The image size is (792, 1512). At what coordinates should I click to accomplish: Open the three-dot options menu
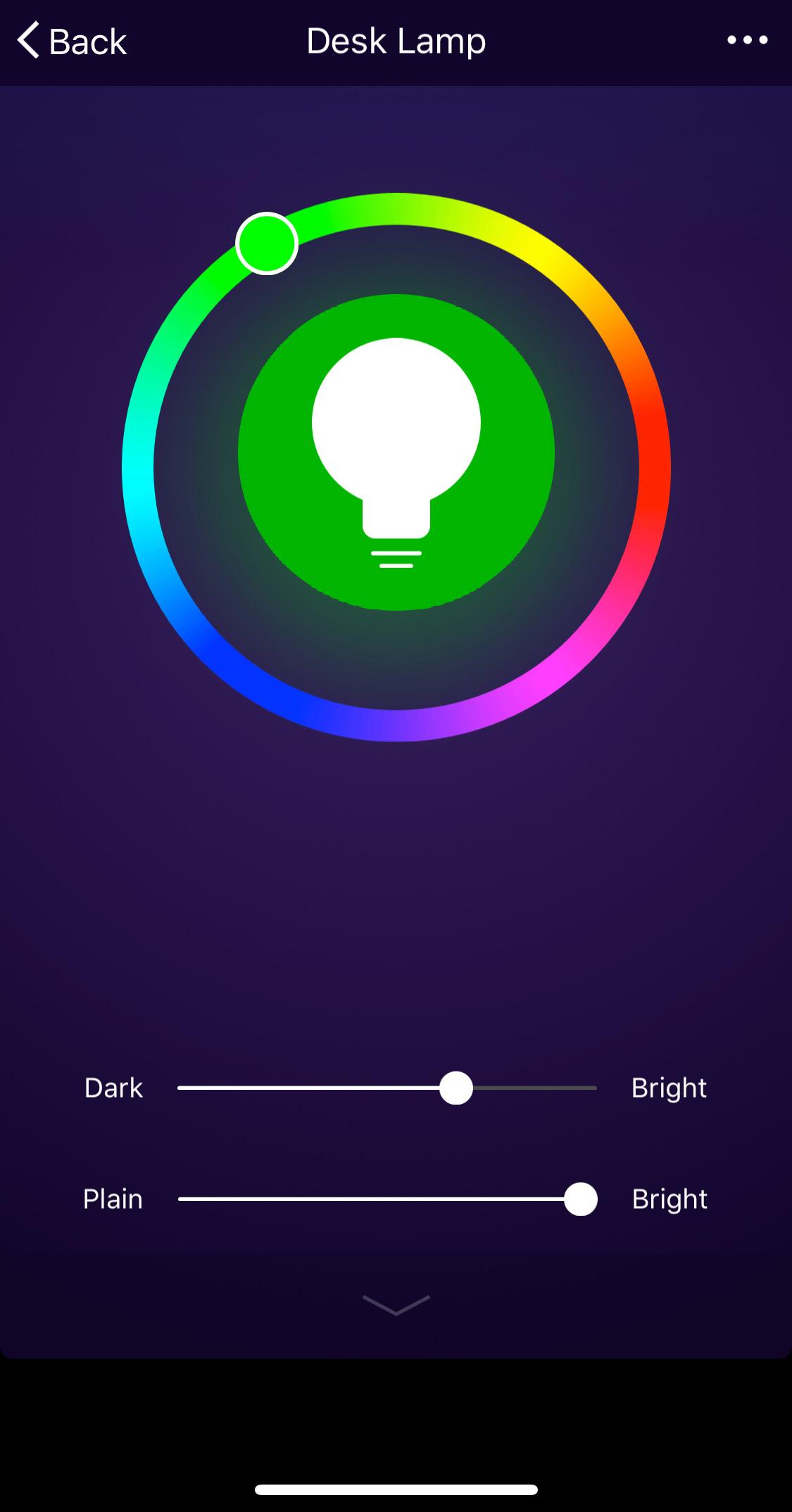click(x=746, y=41)
